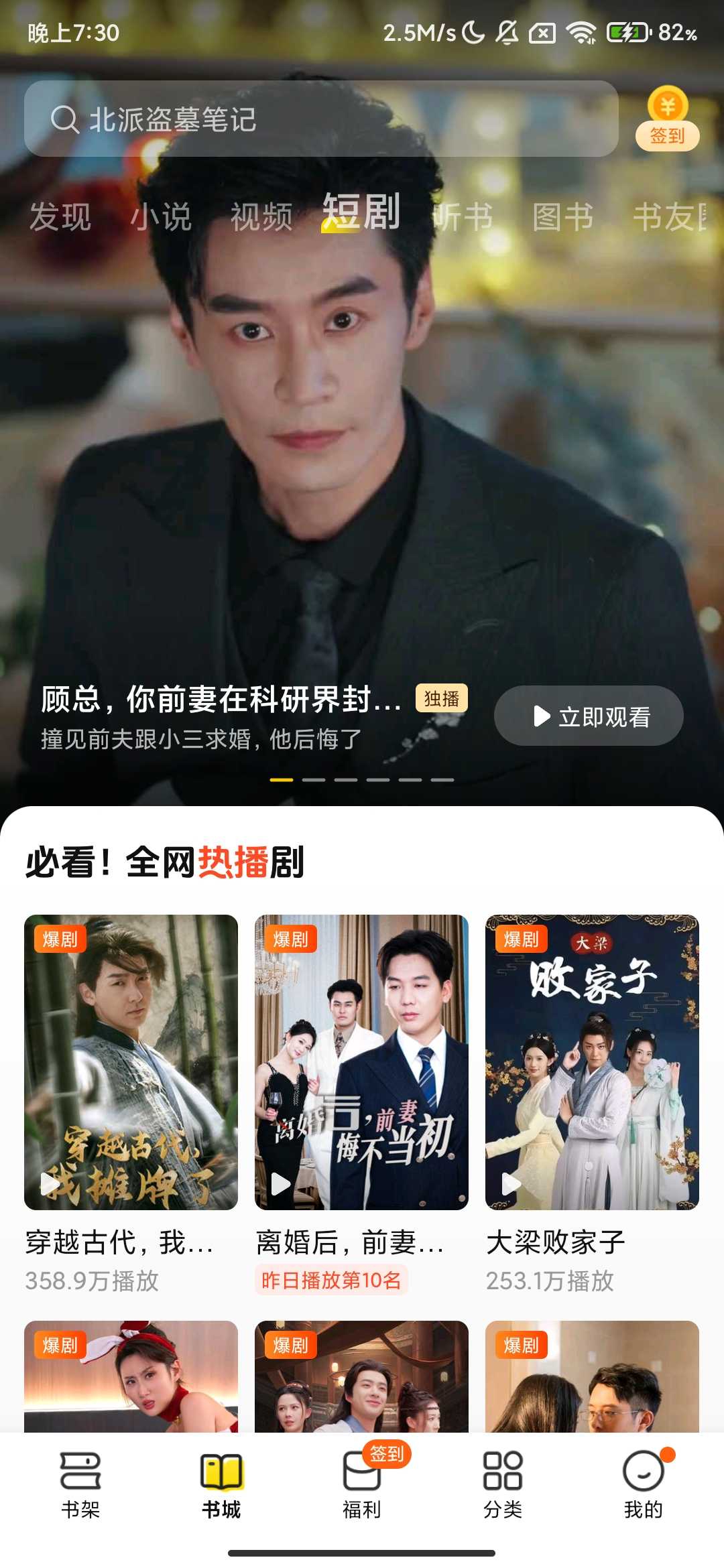Open the drama 离婚后，前妻悔不当初
Image resolution: width=724 pixels, height=1568 pixels.
(361, 1062)
